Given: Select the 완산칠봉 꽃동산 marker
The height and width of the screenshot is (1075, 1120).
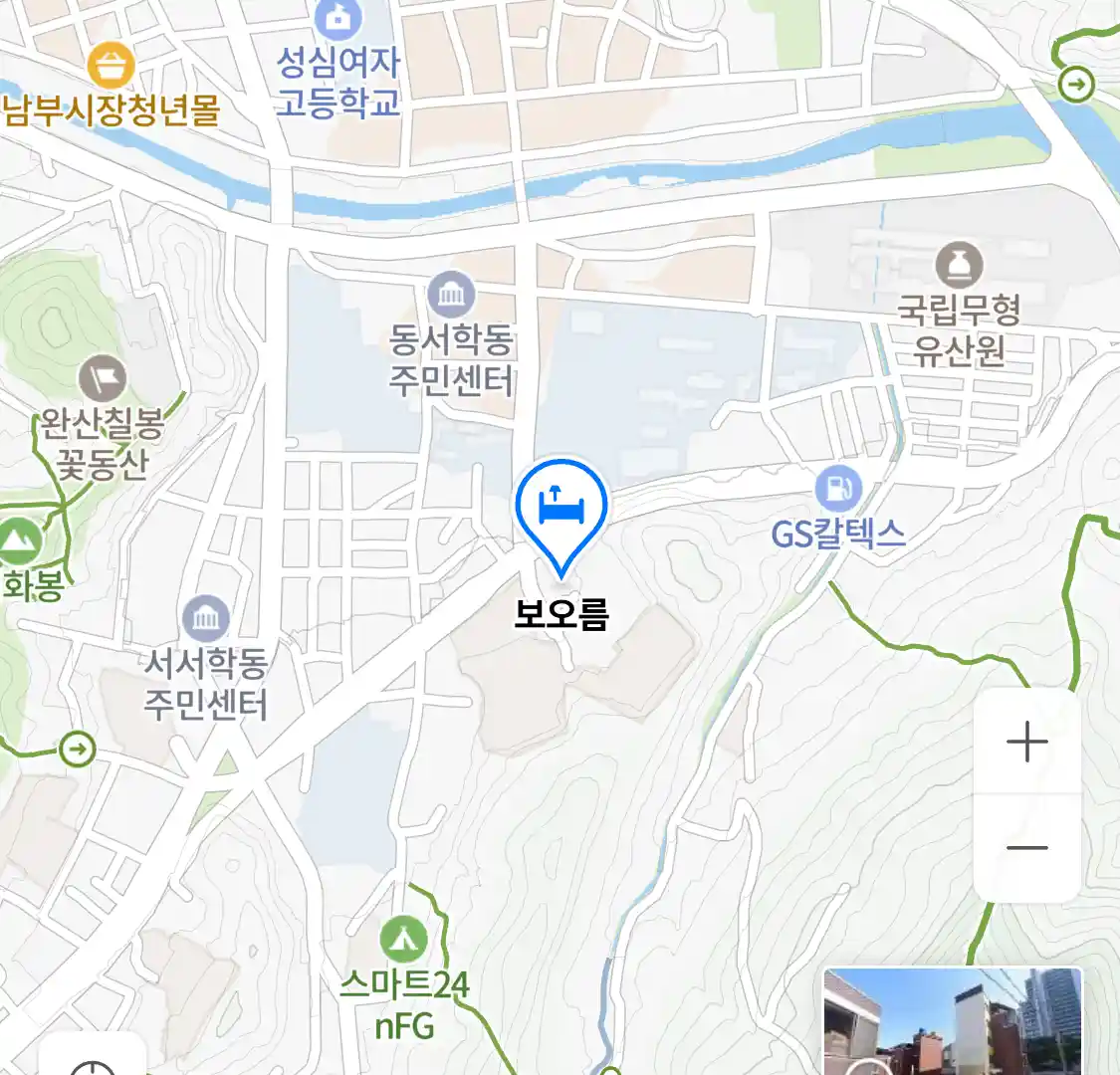Looking at the screenshot, I should point(103,379).
